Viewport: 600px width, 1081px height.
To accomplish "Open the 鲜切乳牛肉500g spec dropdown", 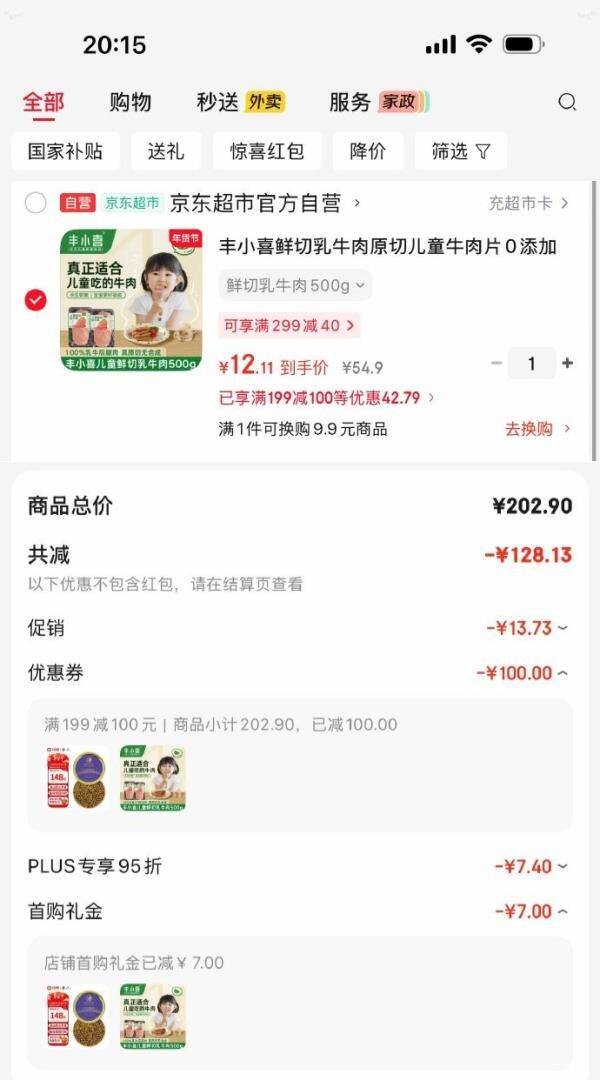I will [x=295, y=286].
